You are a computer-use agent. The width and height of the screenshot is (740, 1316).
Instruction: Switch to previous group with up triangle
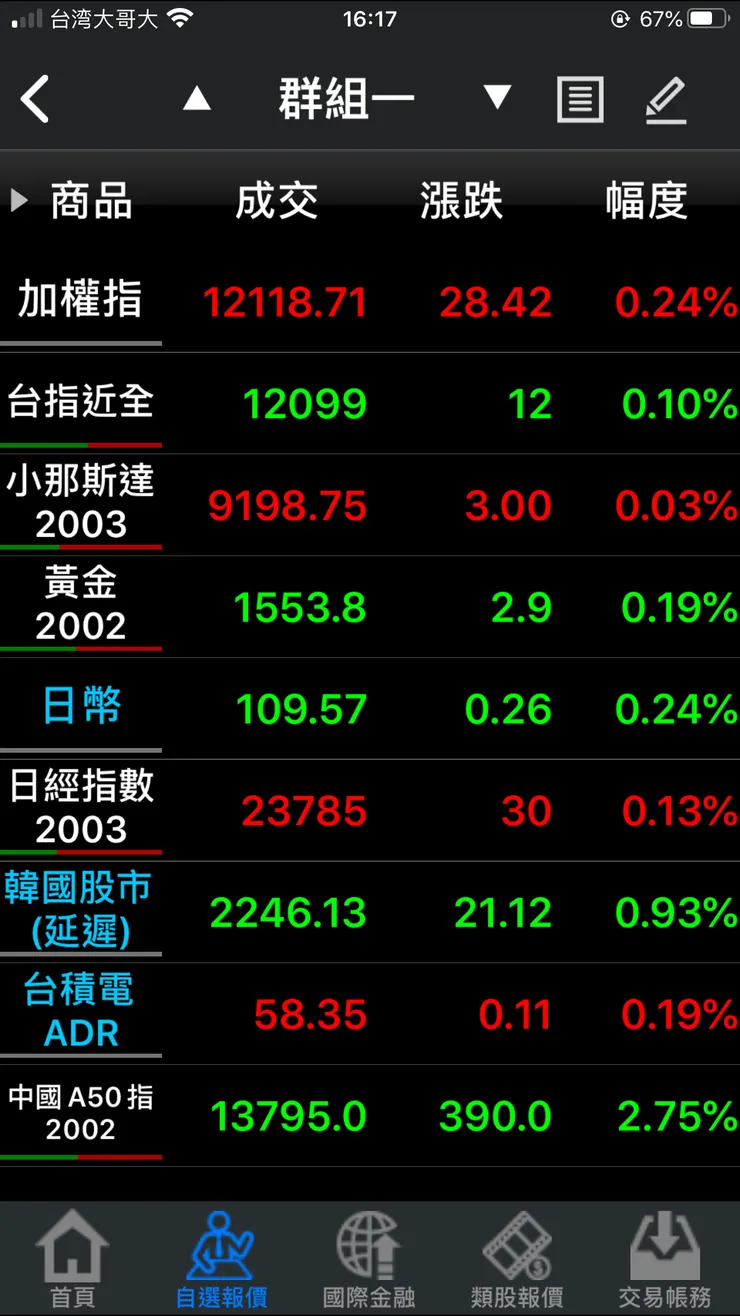tap(197, 99)
